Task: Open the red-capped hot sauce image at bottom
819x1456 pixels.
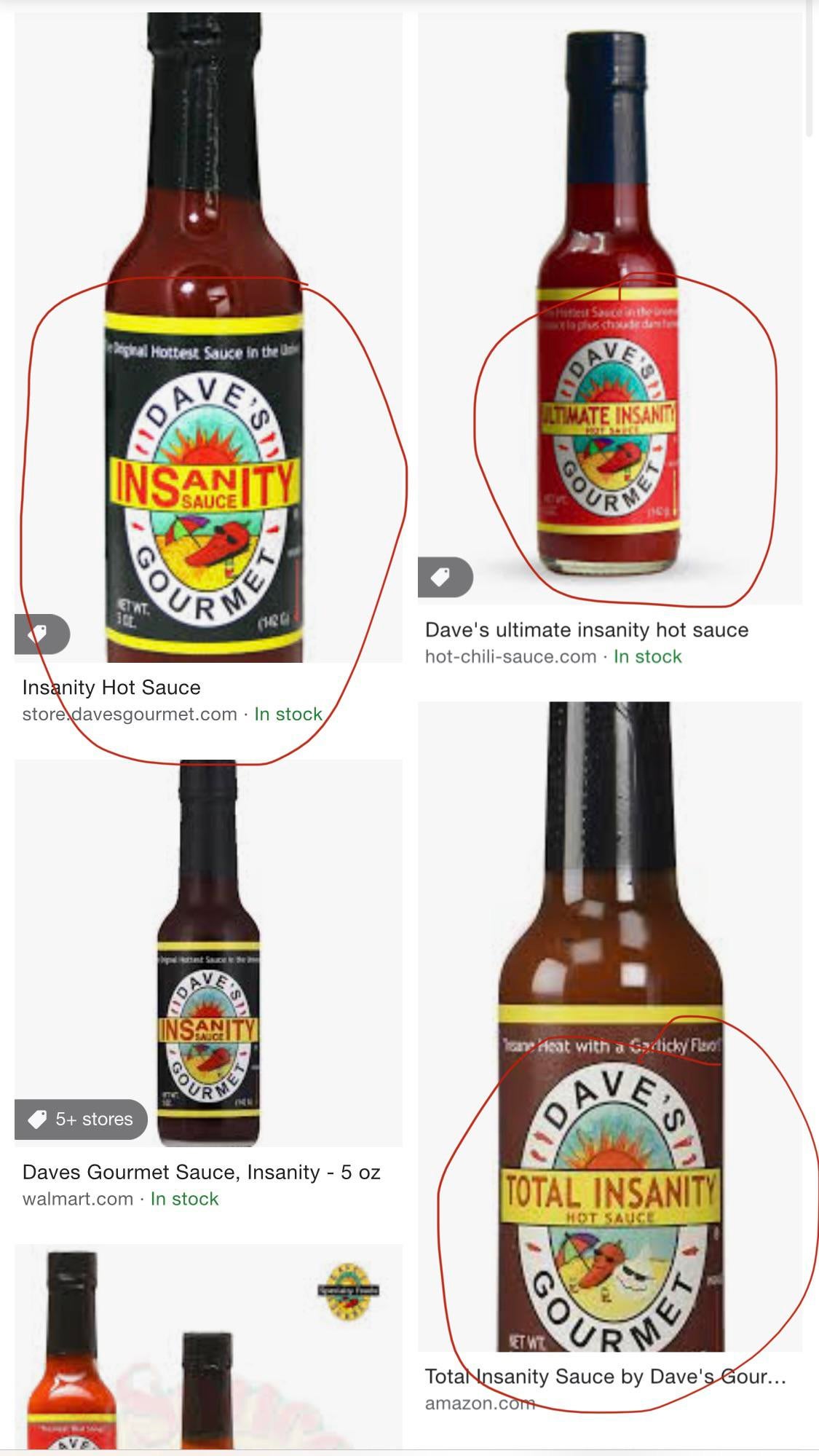Action: (x=208, y=1347)
